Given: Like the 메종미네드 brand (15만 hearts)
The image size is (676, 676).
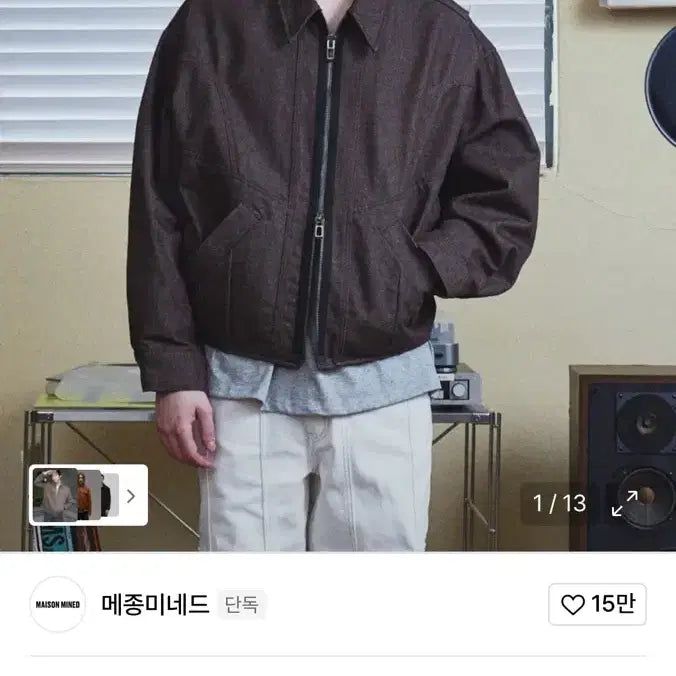Looking at the screenshot, I should [597, 604].
